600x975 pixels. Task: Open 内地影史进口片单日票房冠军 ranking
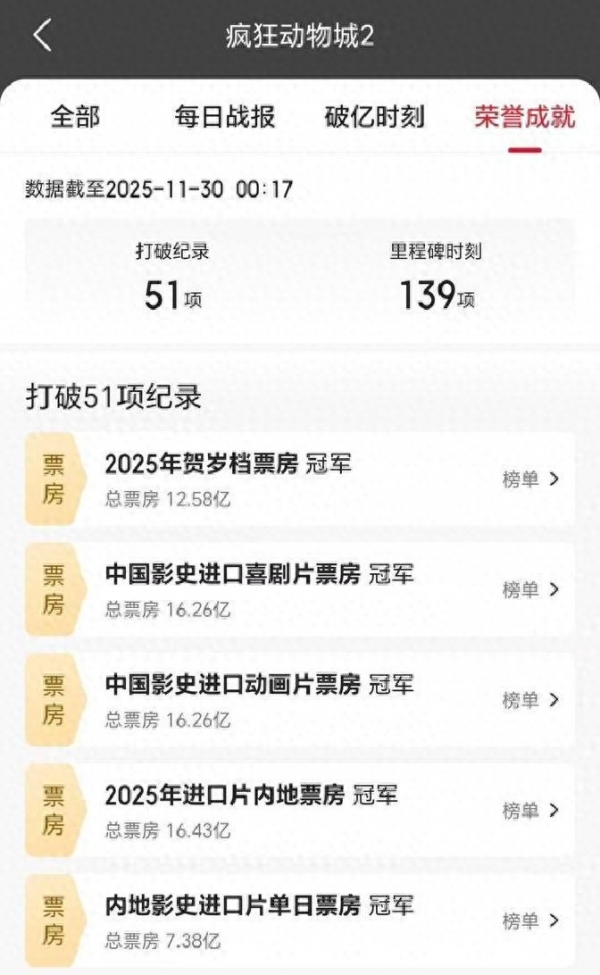coord(531,920)
